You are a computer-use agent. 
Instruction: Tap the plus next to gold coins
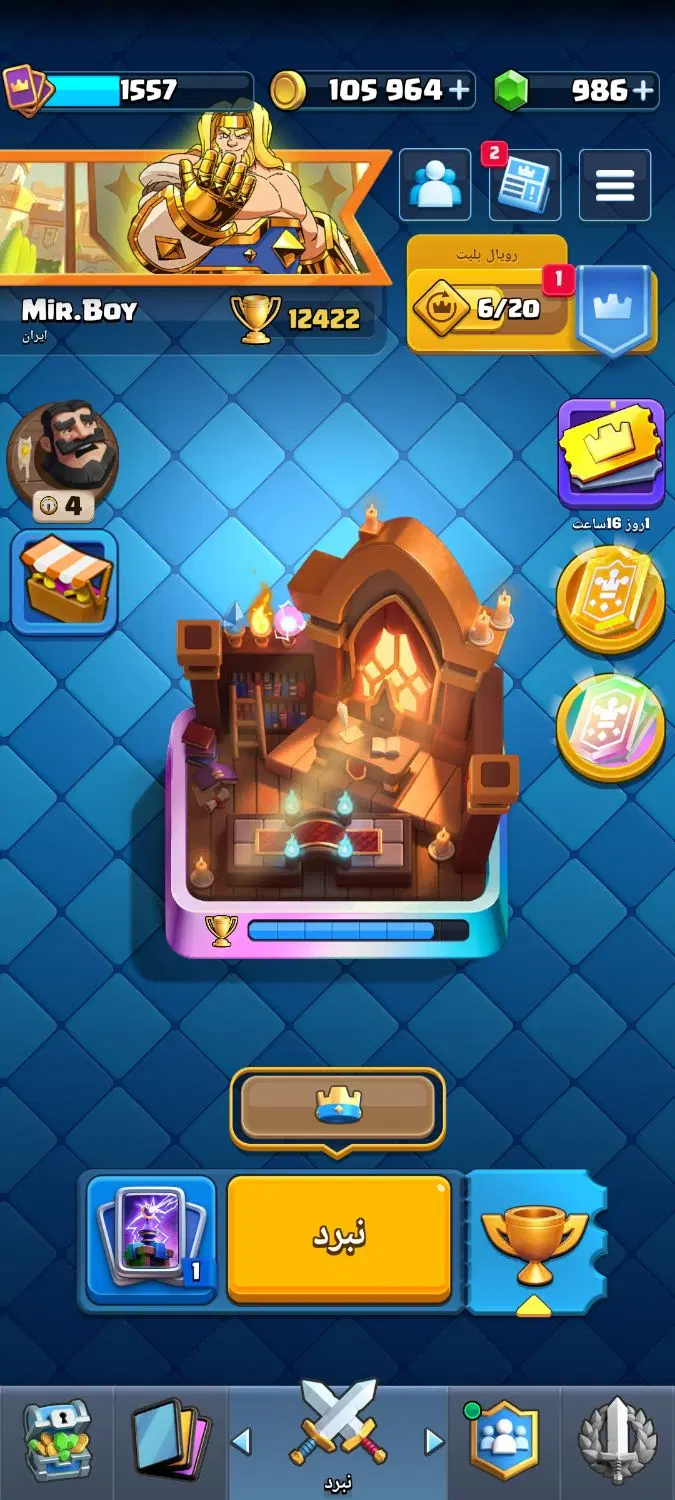[x=459, y=90]
